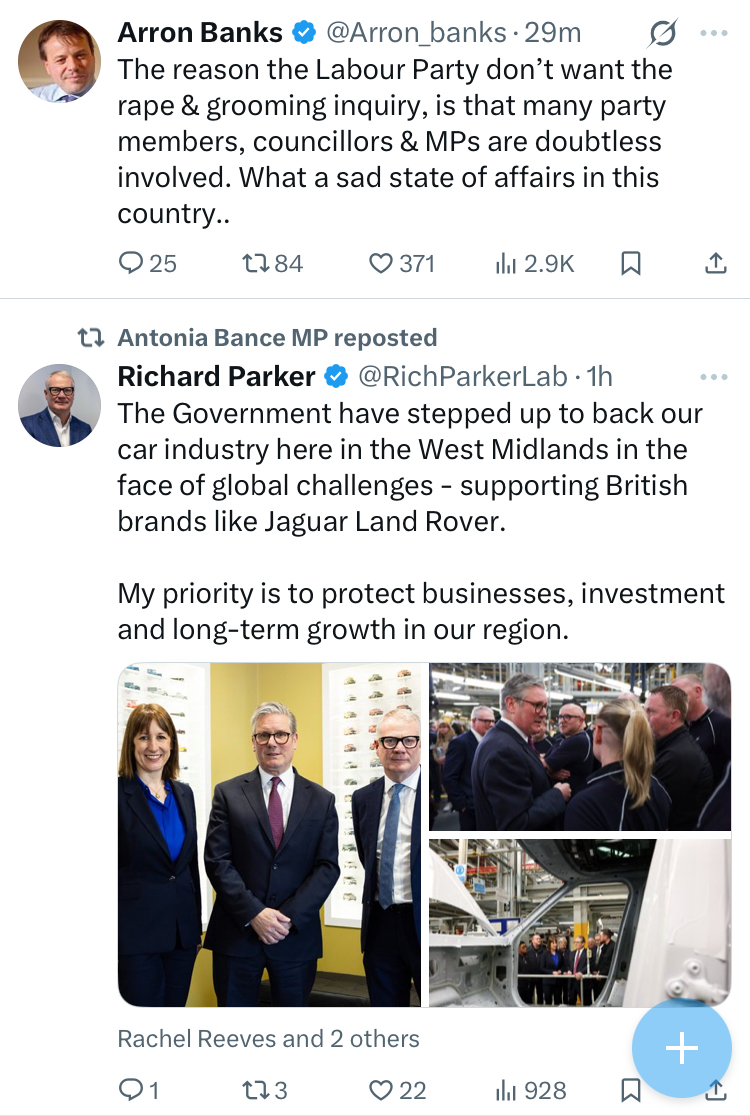
Task: Open overflow menu on Richard Parker's post
Action: pyautogui.click(x=714, y=377)
